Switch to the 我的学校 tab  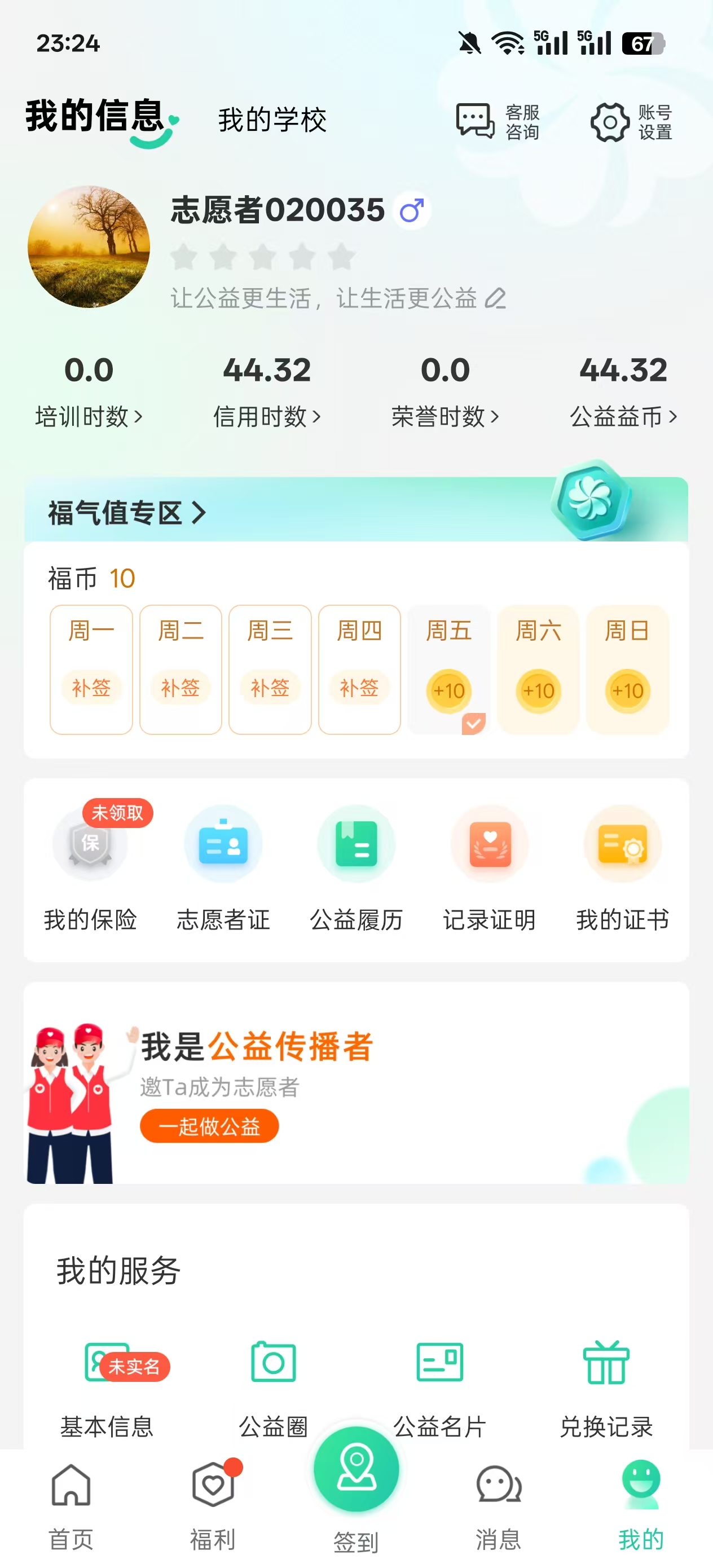[272, 120]
